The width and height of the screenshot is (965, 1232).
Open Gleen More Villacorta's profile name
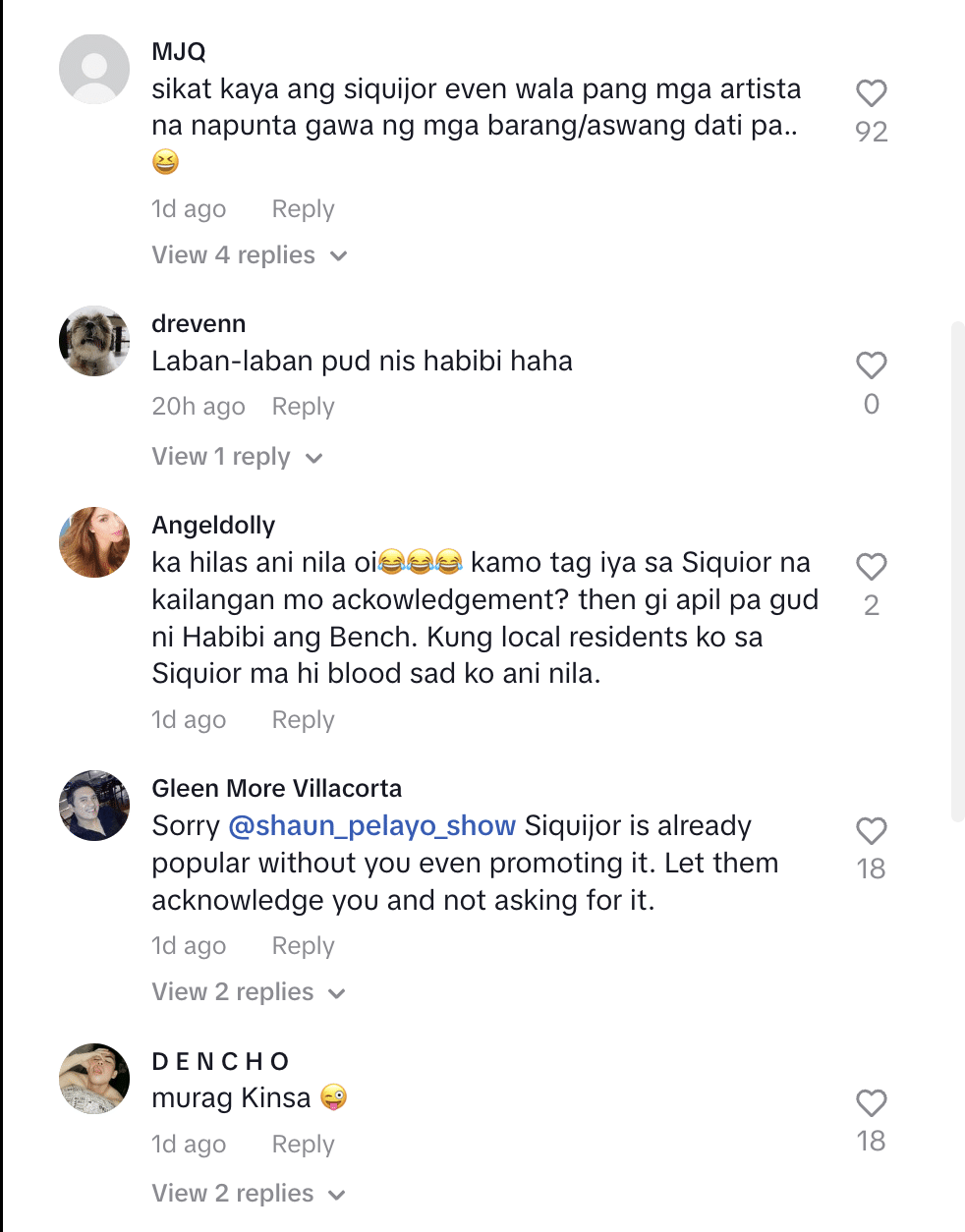tap(276, 789)
